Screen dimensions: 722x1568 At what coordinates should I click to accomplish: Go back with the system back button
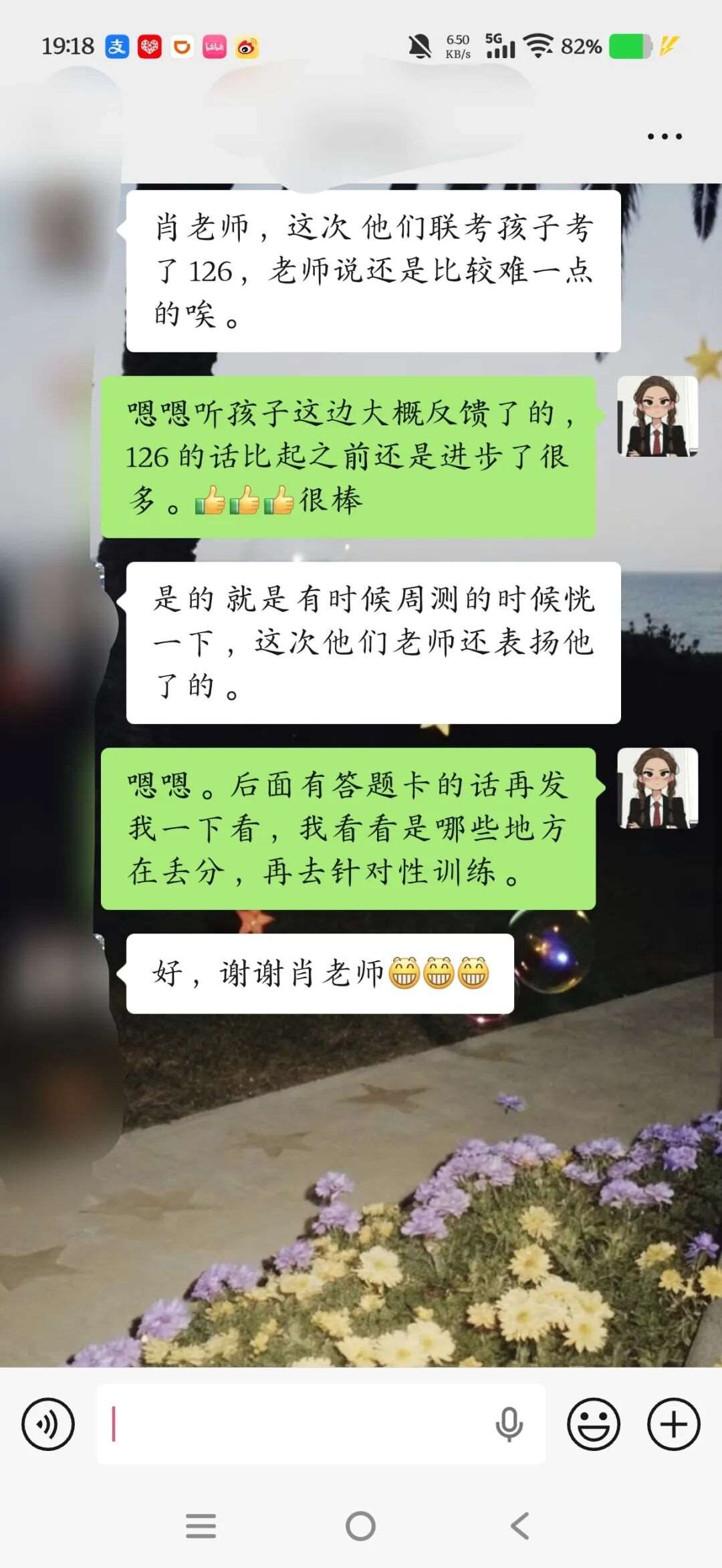coord(520,1527)
